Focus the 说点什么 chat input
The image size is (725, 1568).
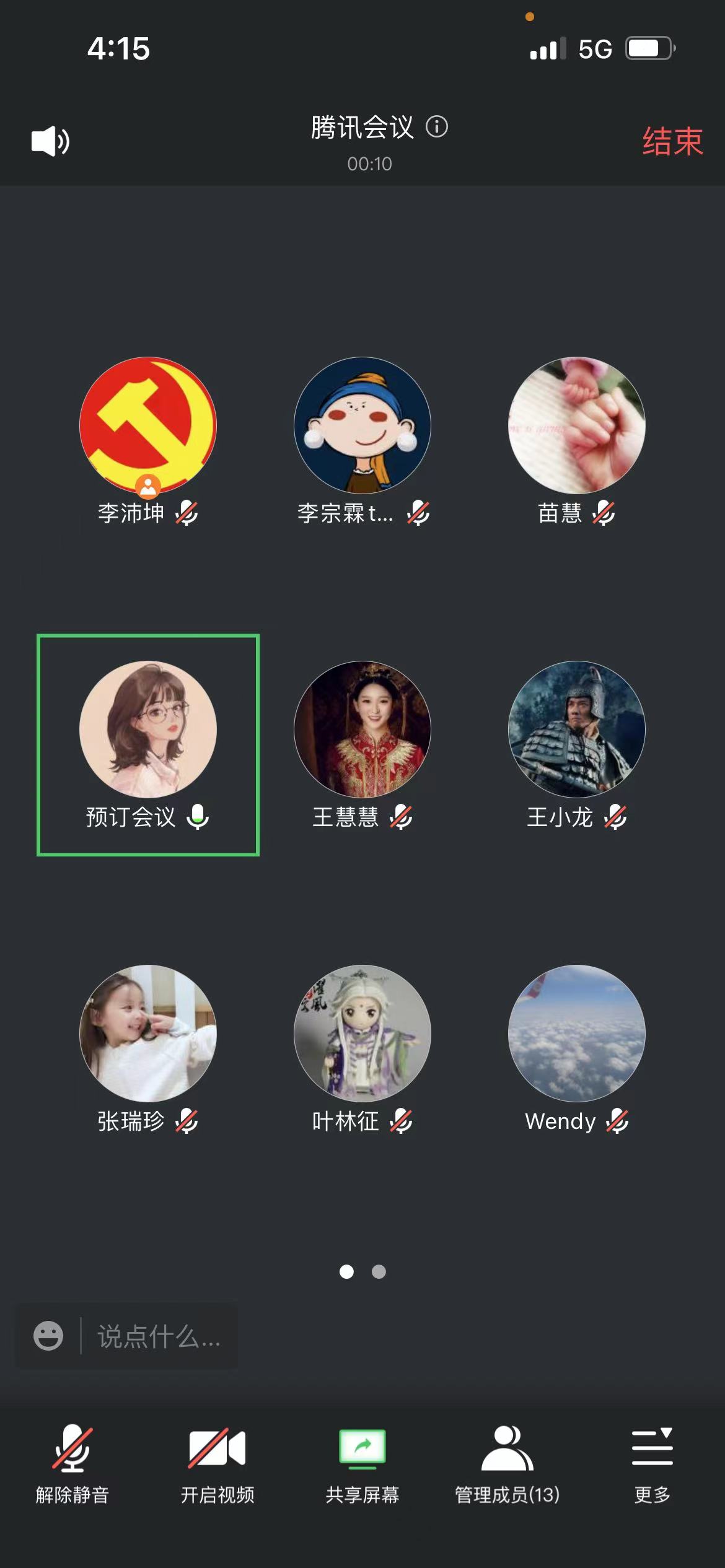coord(159,1336)
